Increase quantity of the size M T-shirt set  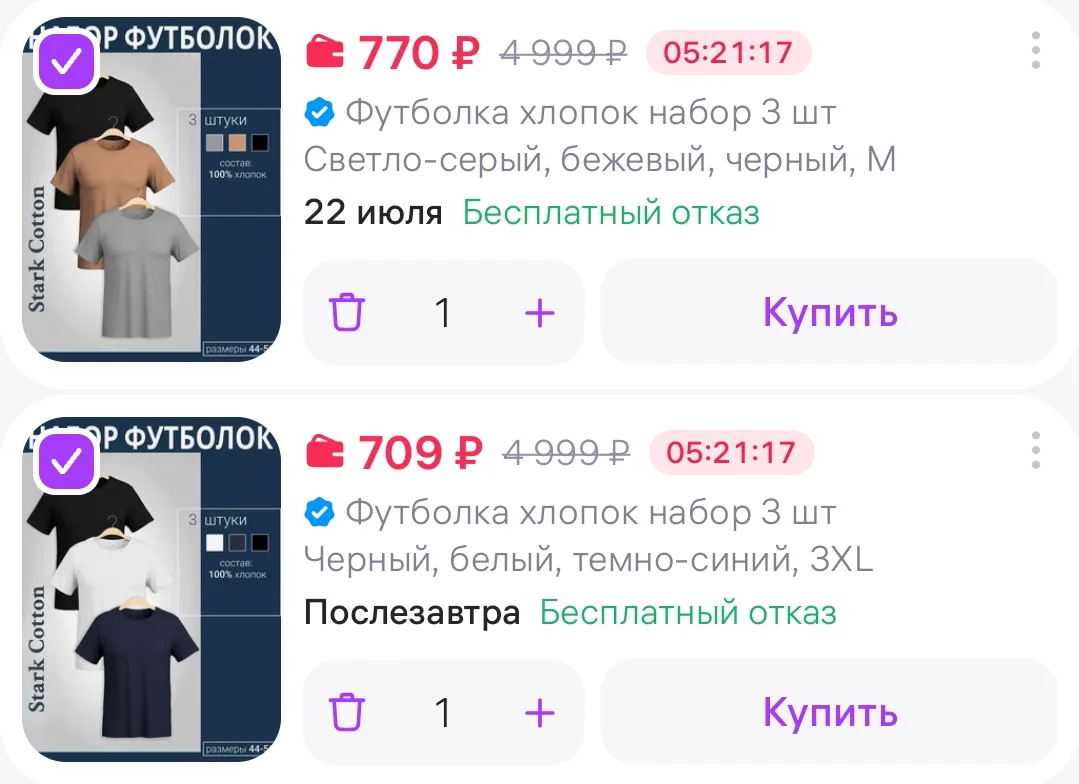[x=540, y=313]
